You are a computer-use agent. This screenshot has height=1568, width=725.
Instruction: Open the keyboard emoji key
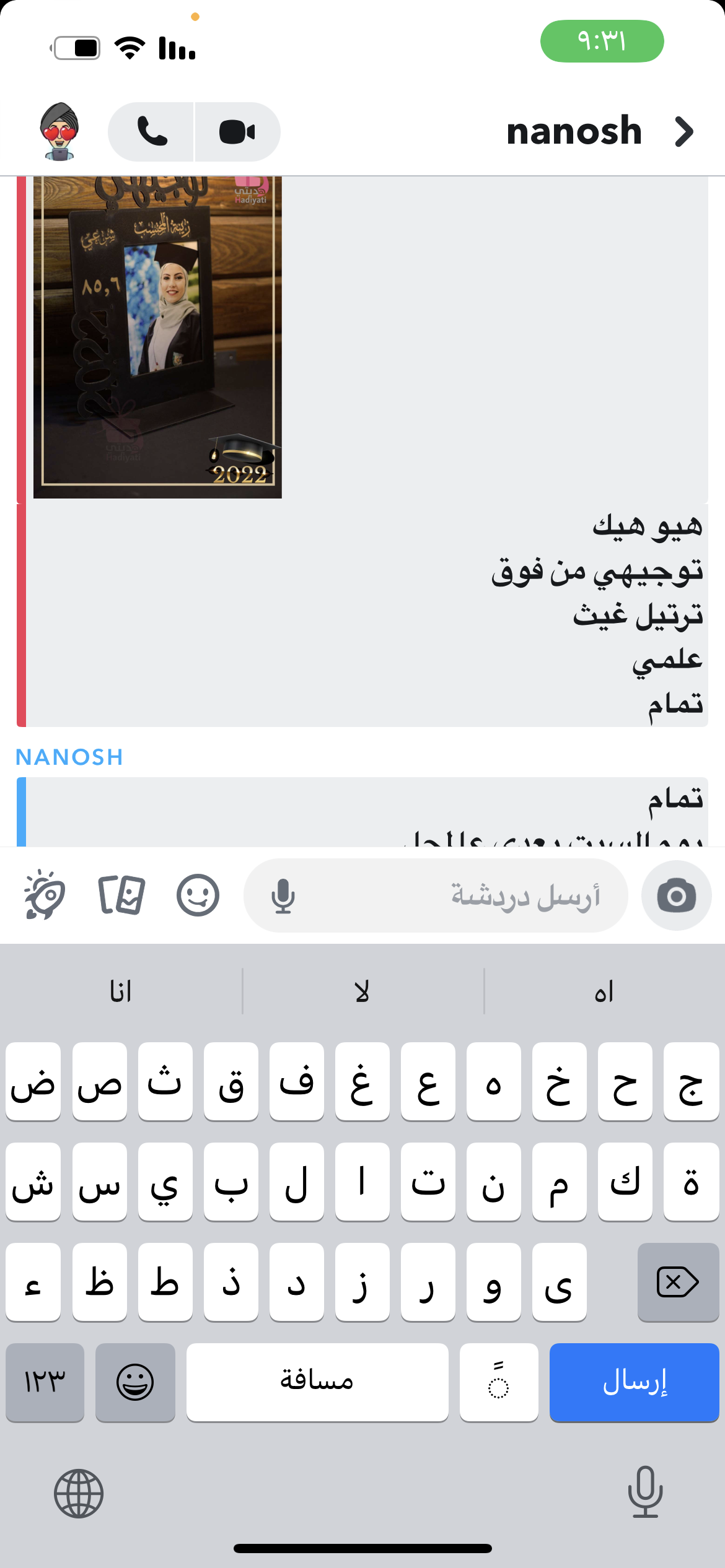[135, 1382]
